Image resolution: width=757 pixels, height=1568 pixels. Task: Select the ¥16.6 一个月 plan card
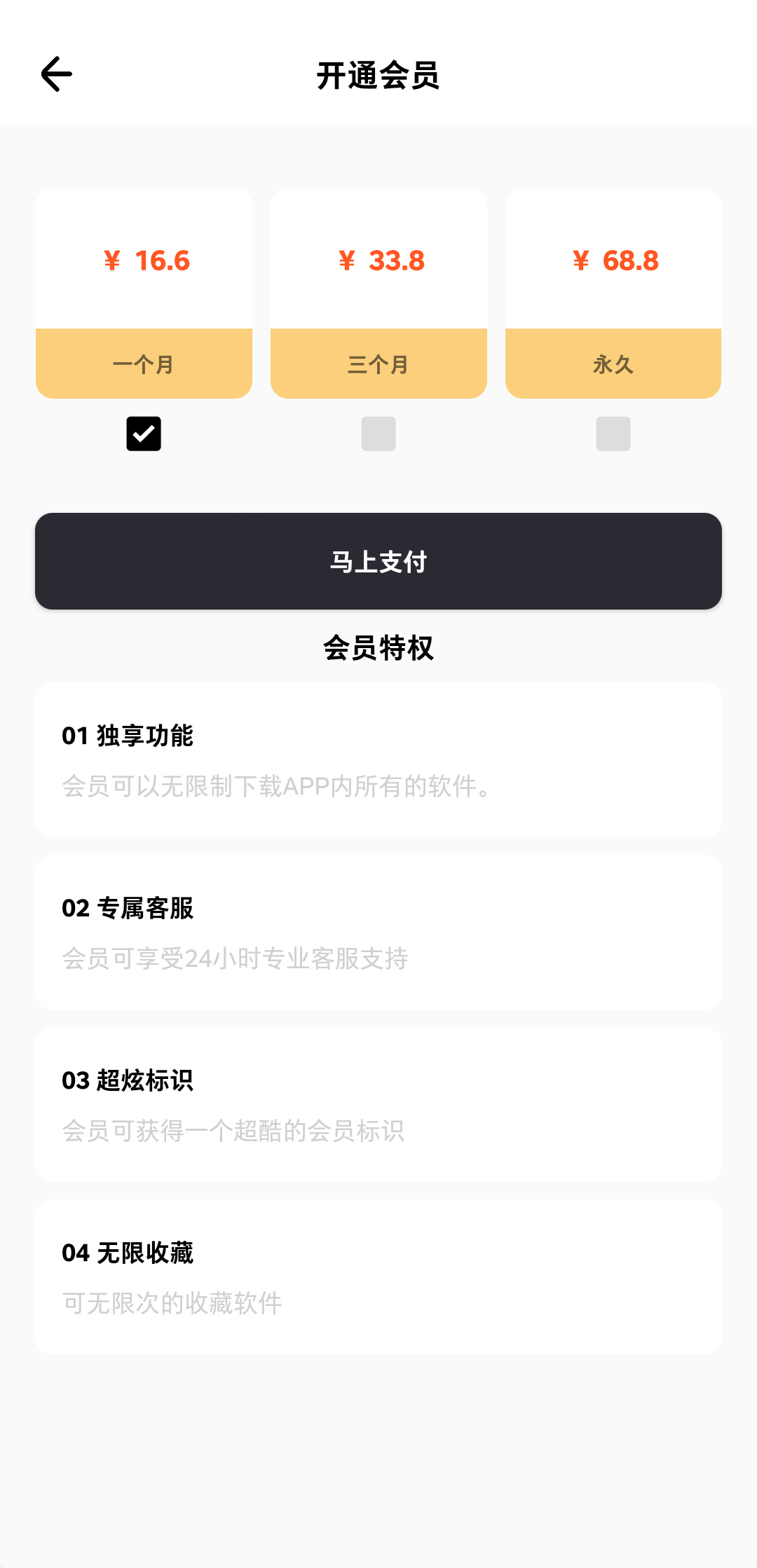point(144,293)
